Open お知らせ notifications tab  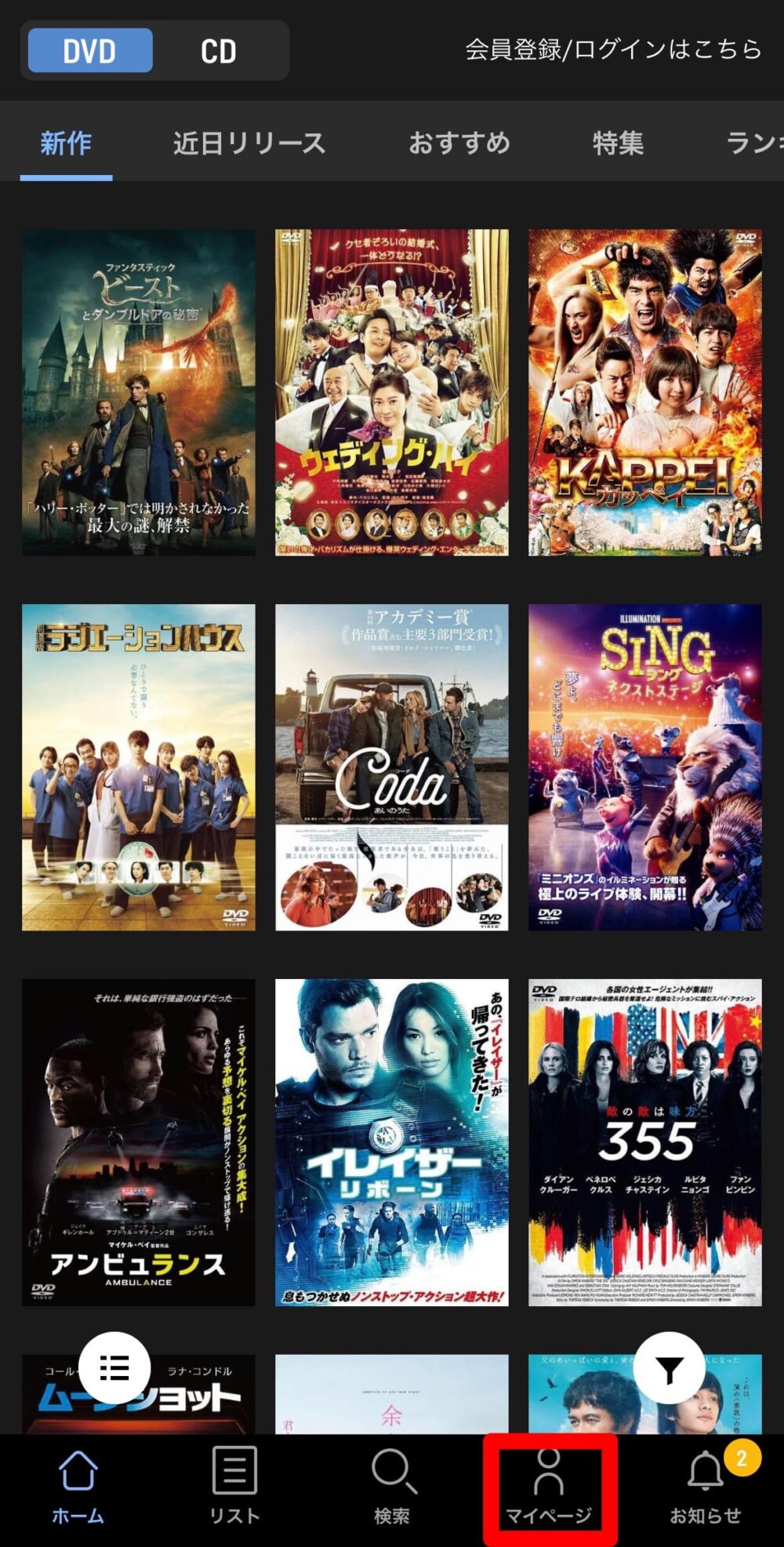click(x=705, y=1487)
